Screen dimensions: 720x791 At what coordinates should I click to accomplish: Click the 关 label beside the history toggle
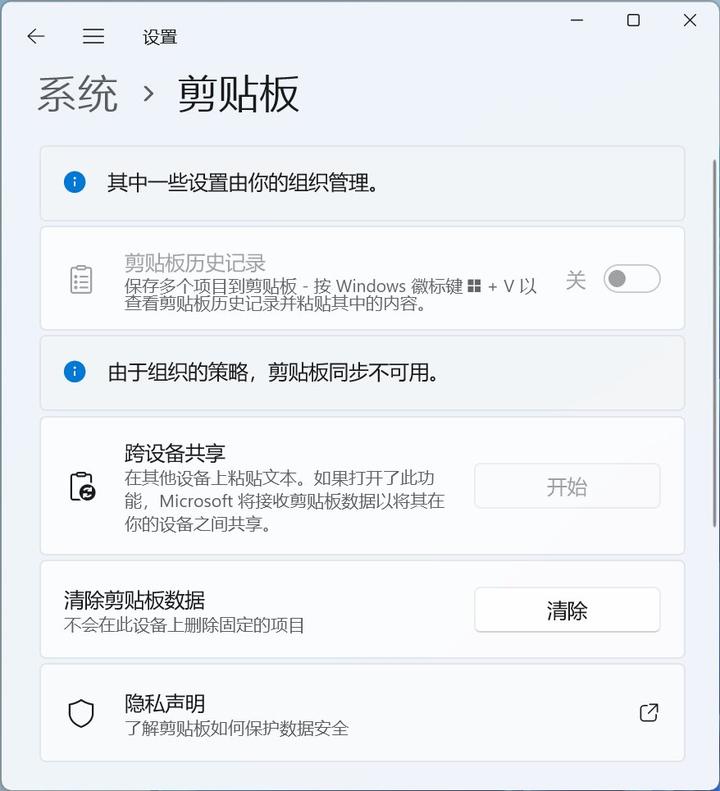tap(576, 280)
